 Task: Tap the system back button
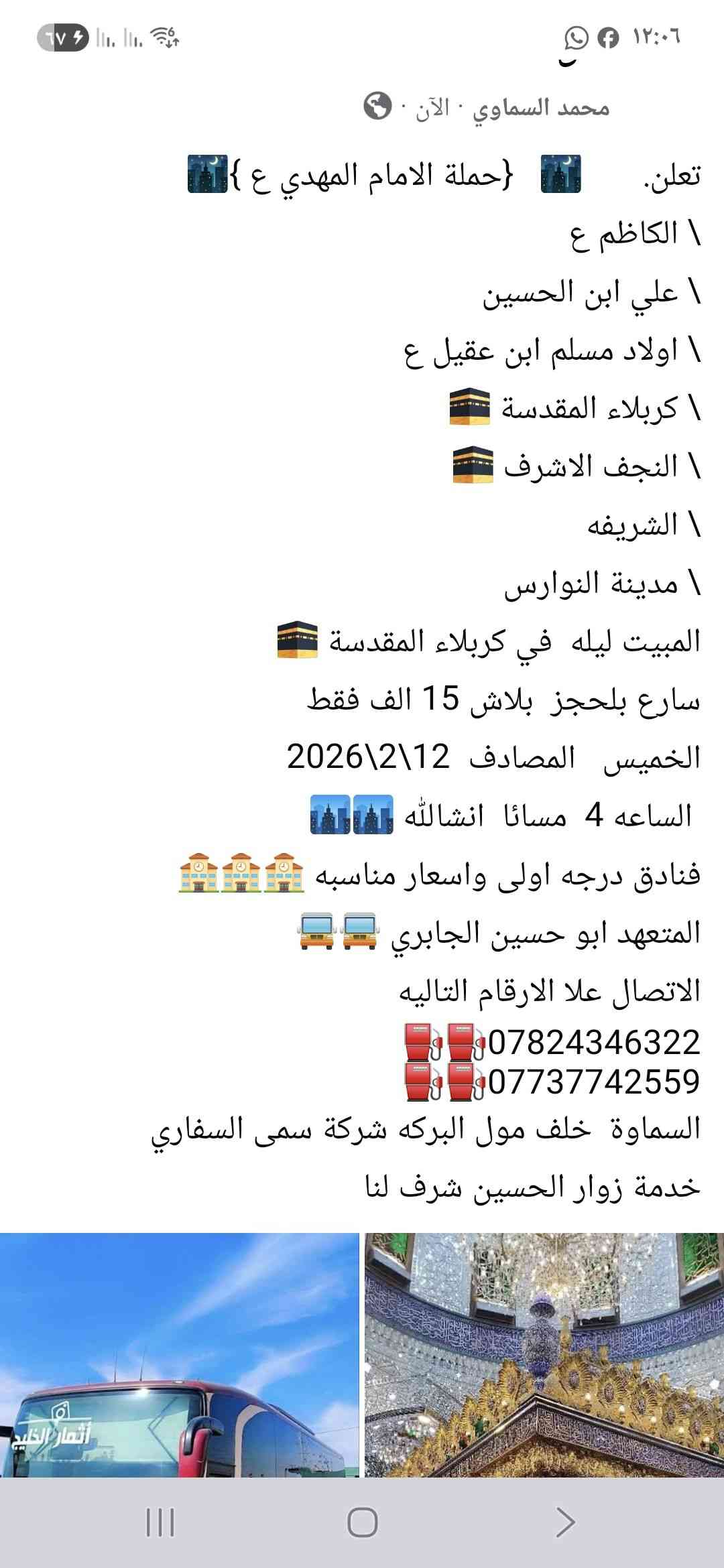[x=565, y=1522]
